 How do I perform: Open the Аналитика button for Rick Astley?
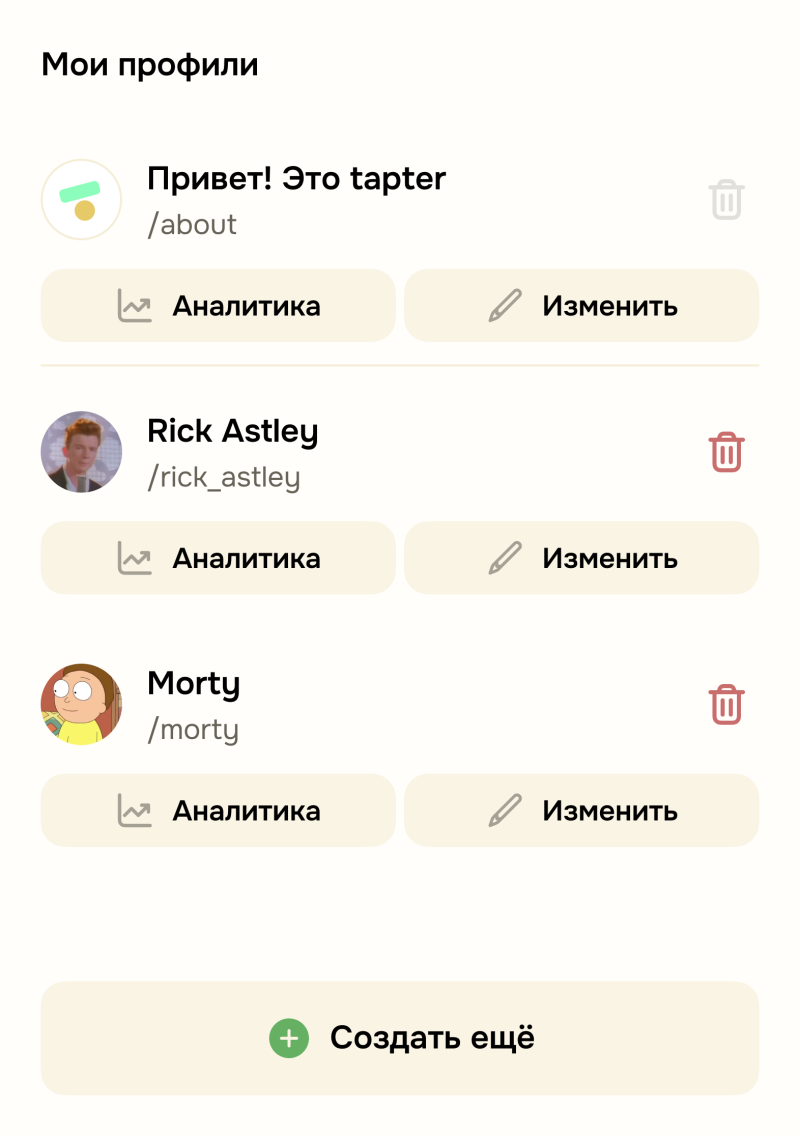click(x=218, y=558)
